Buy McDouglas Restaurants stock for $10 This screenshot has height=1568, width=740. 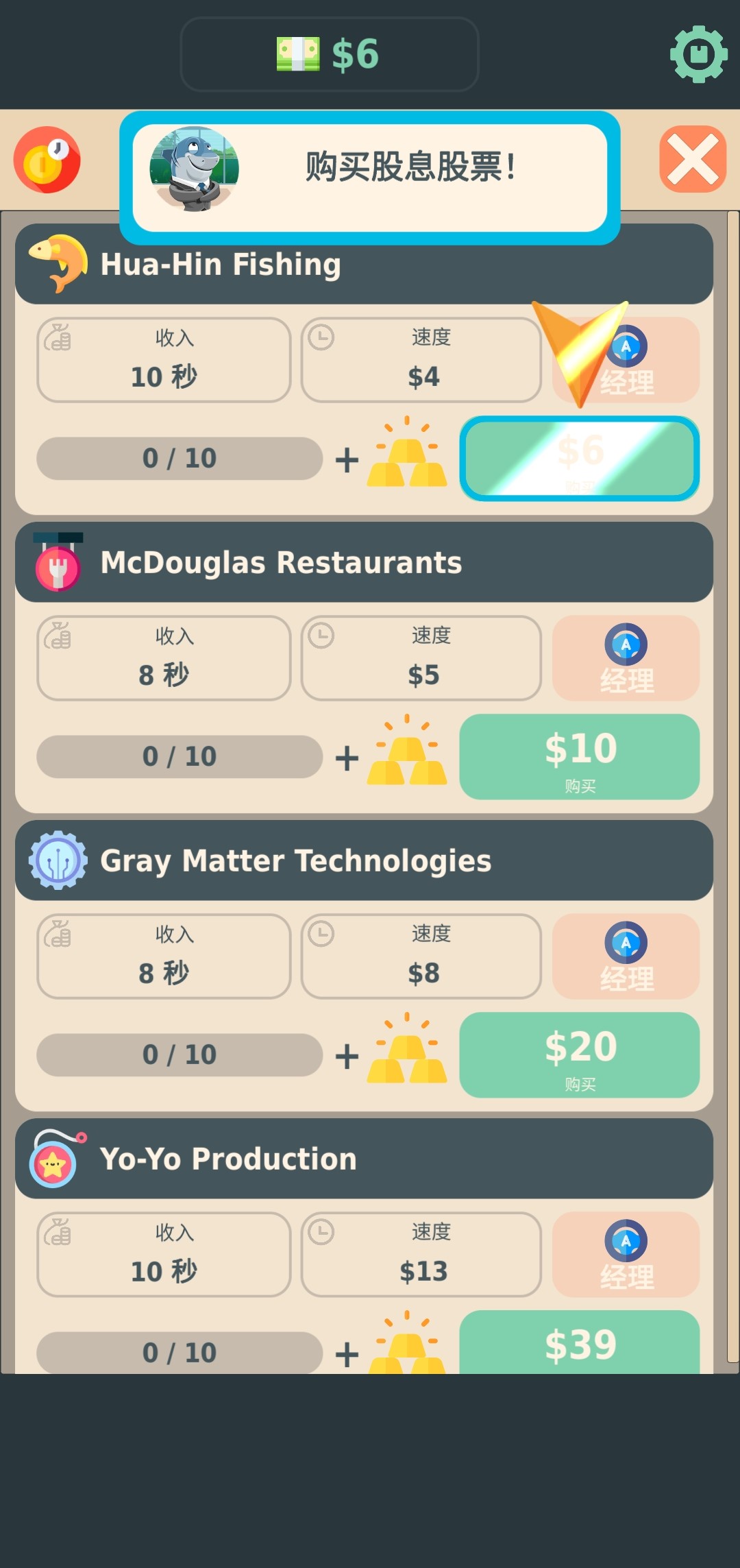[580, 757]
